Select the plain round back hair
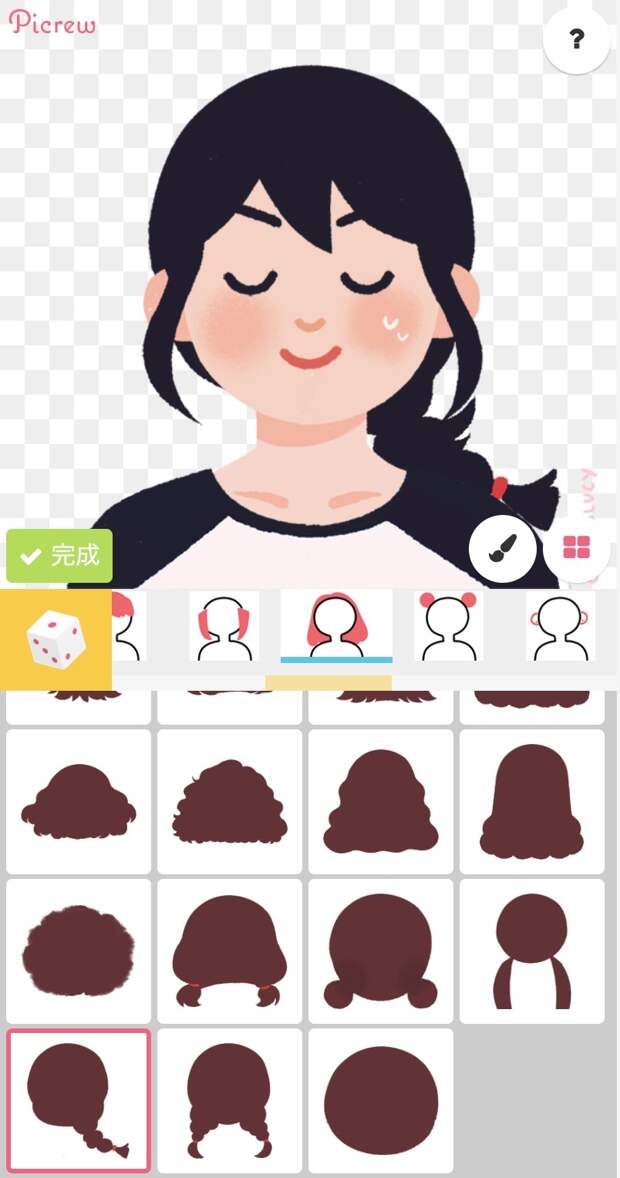Image resolution: width=620 pixels, height=1178 pixels. (x=380, y=1101)
